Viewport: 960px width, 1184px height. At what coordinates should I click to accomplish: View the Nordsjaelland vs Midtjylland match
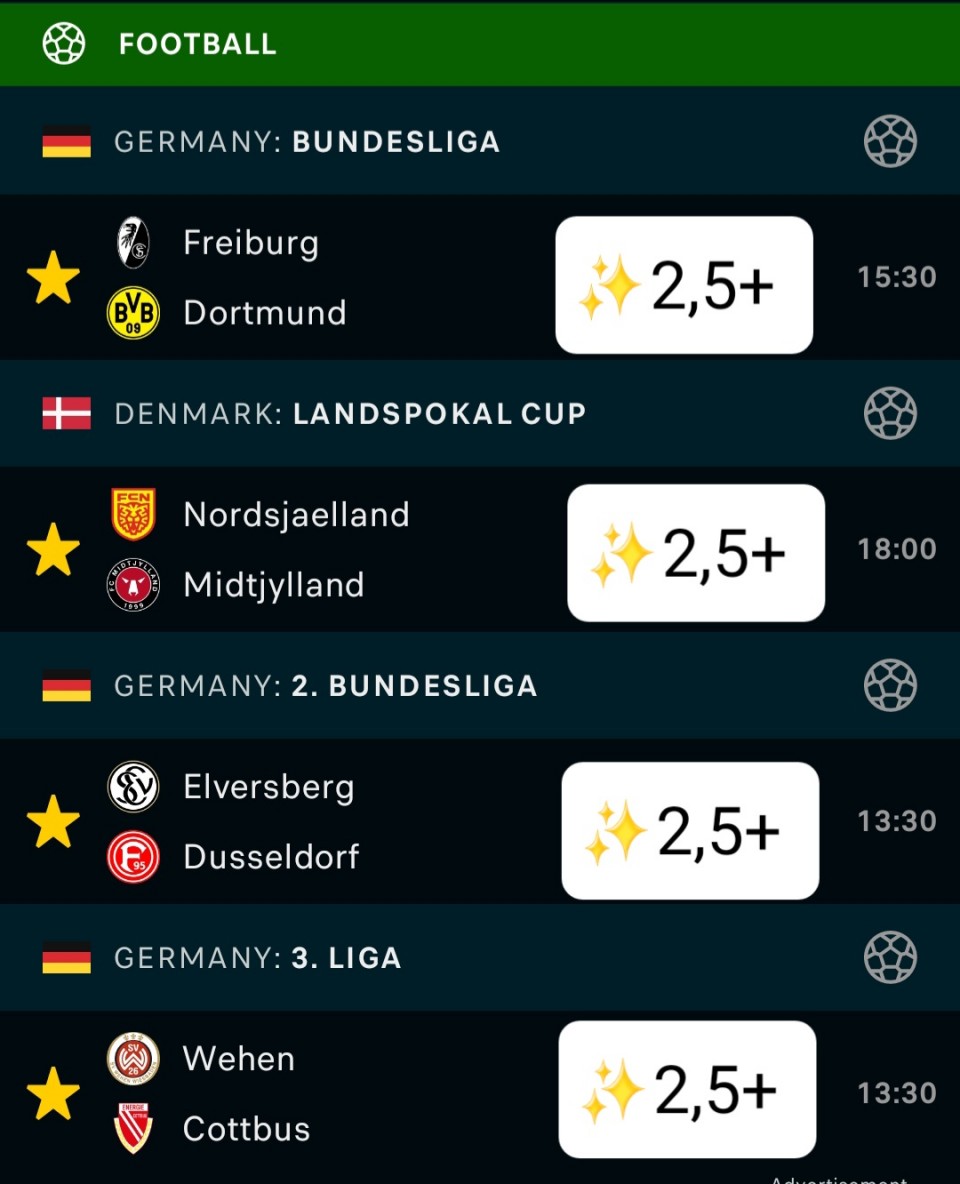tap(296, 550)
